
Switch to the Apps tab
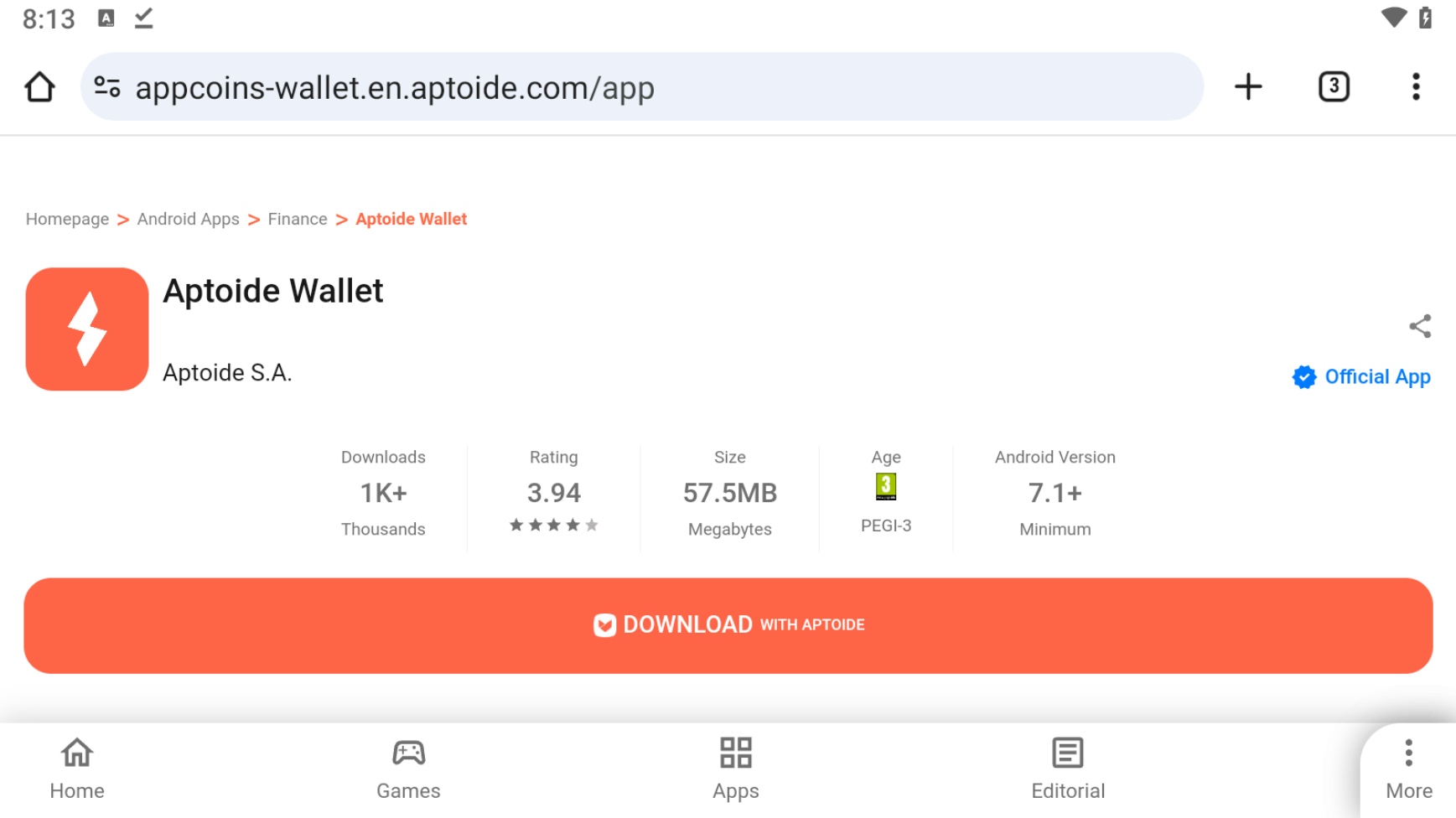coord(736,769)
